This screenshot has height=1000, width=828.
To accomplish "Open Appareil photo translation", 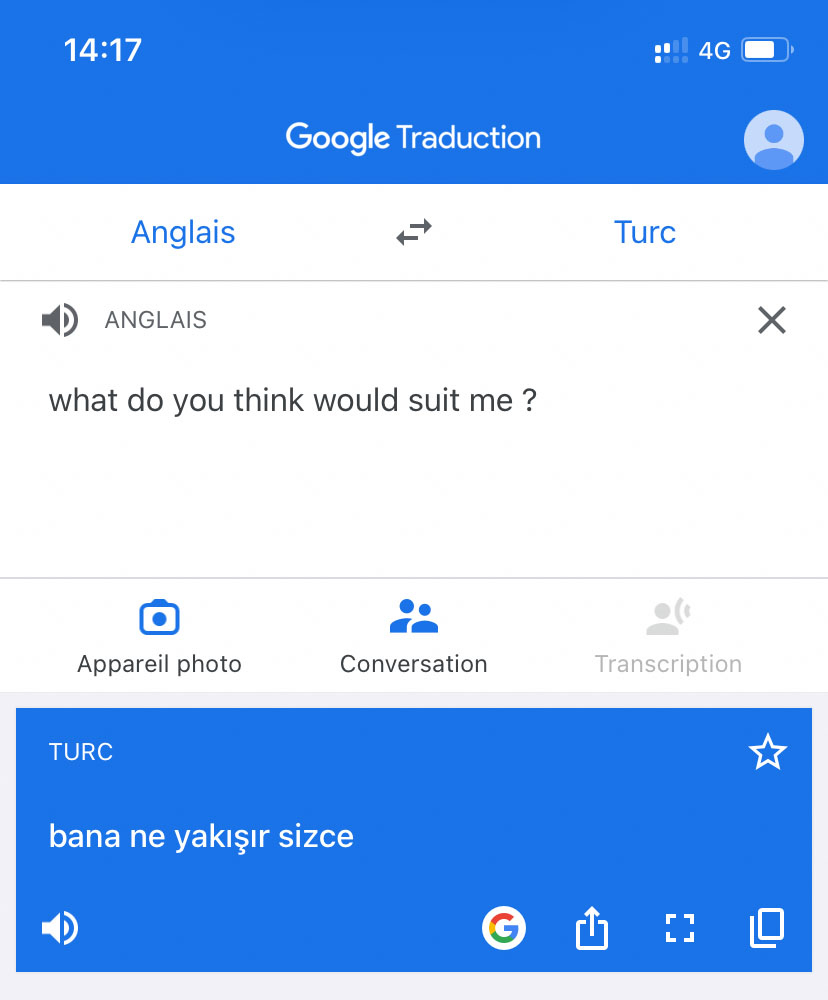I will point(159,637).
